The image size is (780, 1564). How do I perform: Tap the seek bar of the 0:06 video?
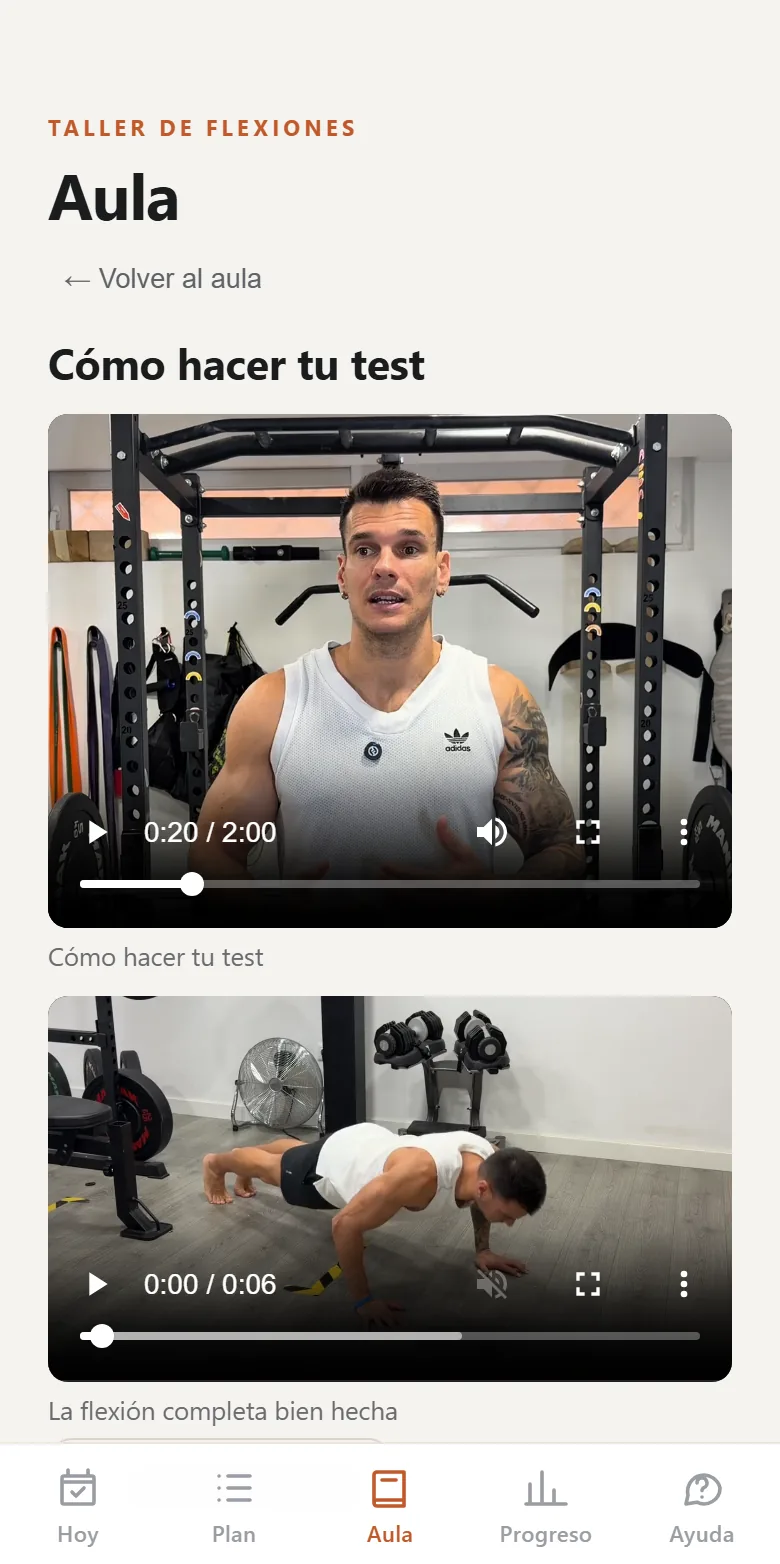tap(390, 1336)
